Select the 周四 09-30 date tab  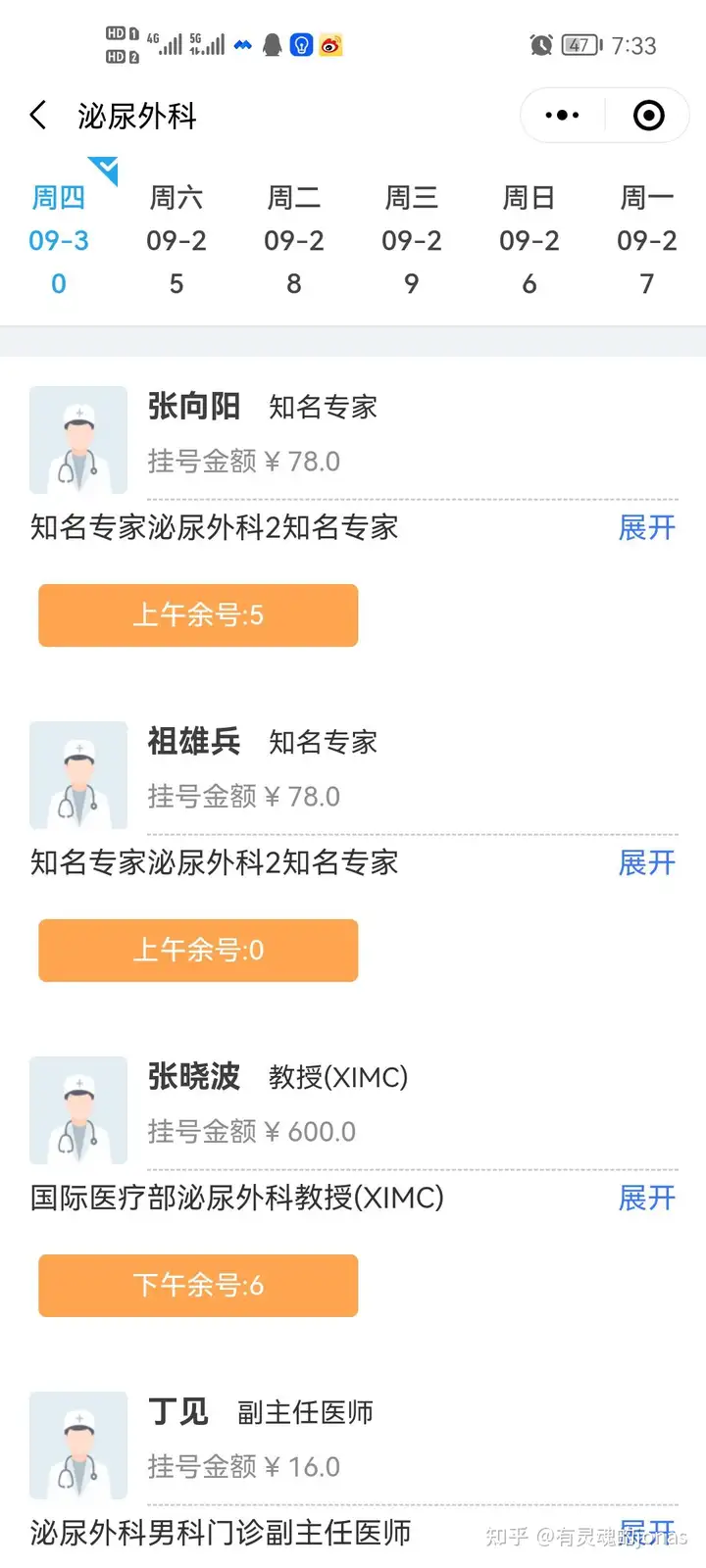[59, 241]
